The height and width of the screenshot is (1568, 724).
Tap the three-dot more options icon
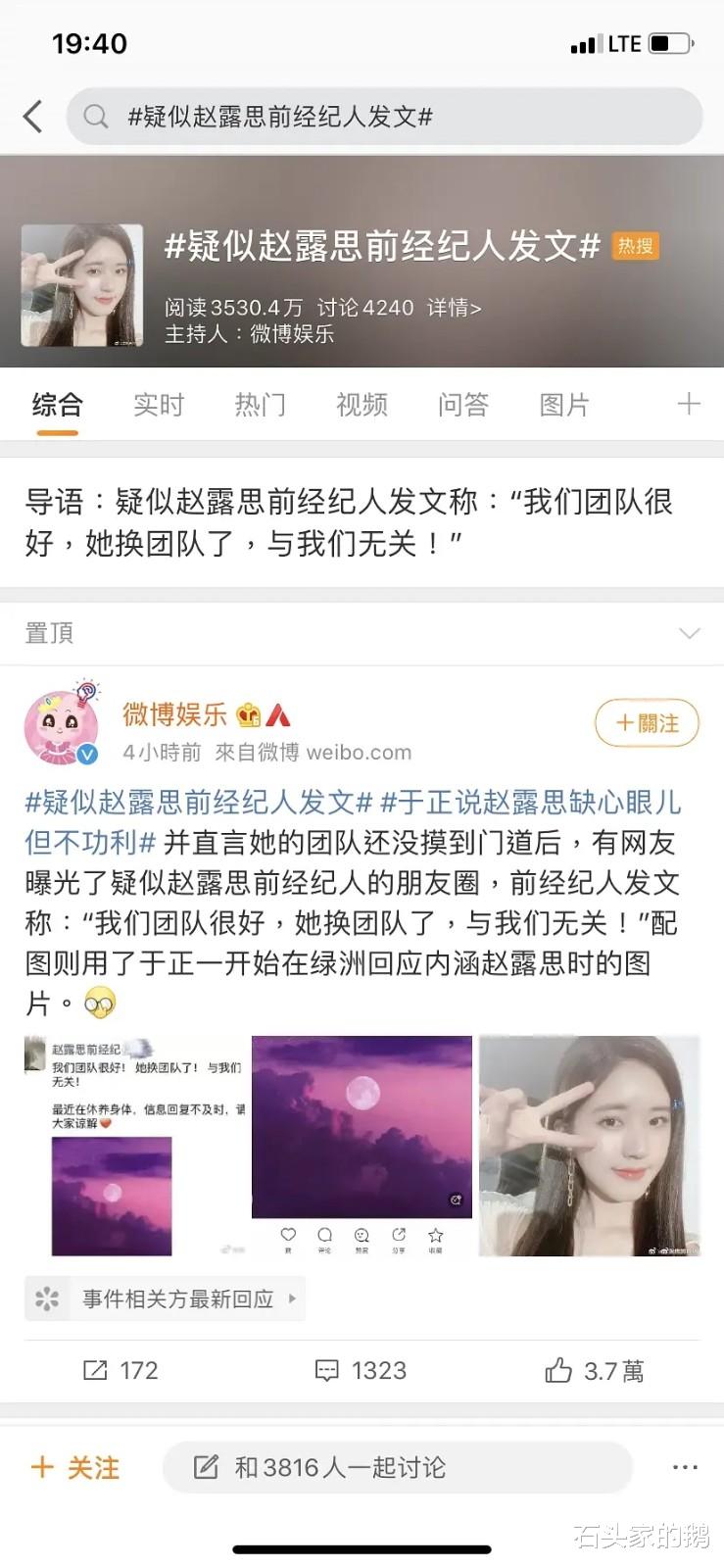tap(683, 1467)
